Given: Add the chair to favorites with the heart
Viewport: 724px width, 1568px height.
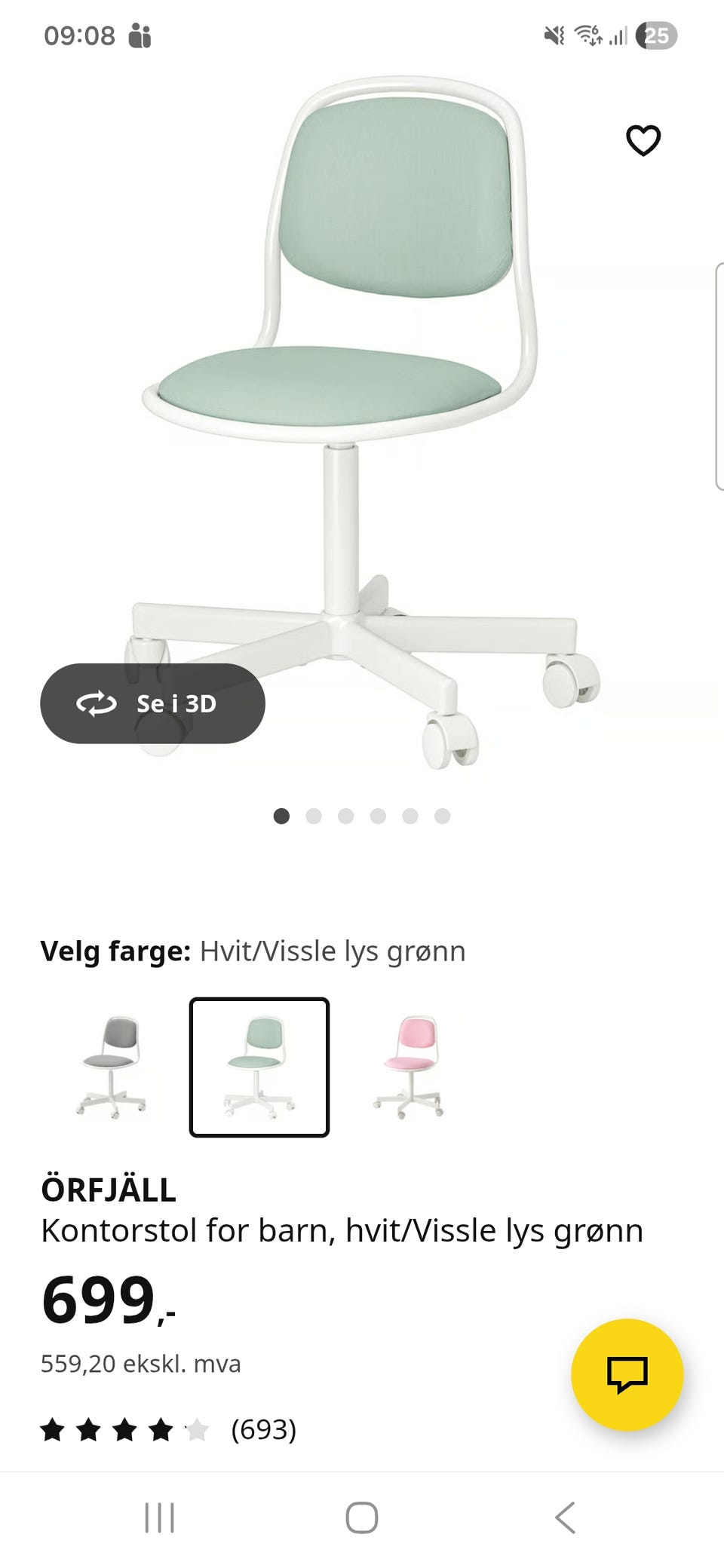Looking at the screenshot, I should tap(643, 140).
